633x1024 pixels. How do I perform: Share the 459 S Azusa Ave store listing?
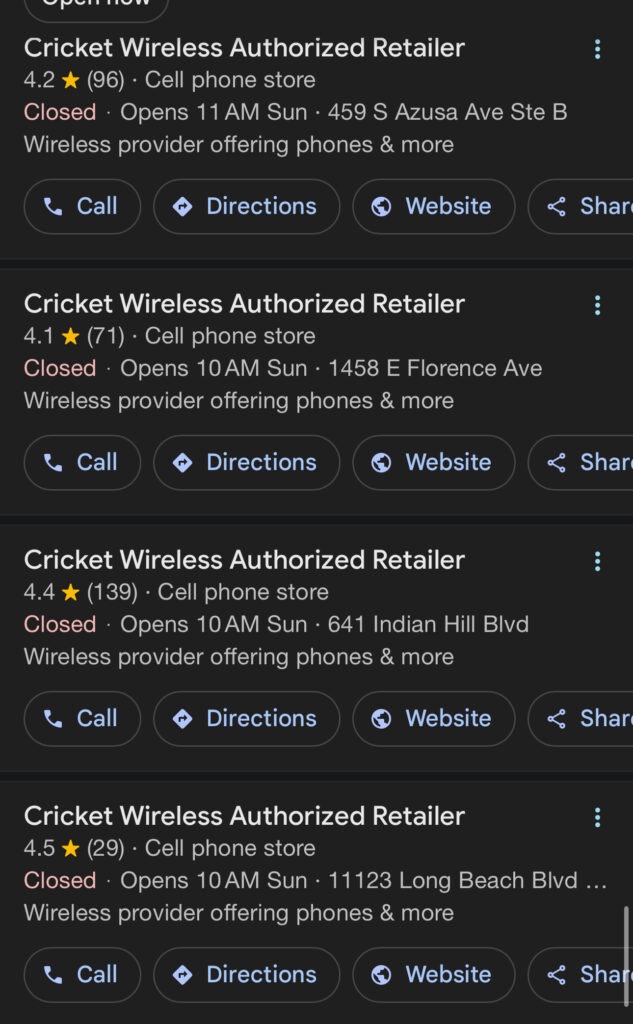(x=581, y=206)
